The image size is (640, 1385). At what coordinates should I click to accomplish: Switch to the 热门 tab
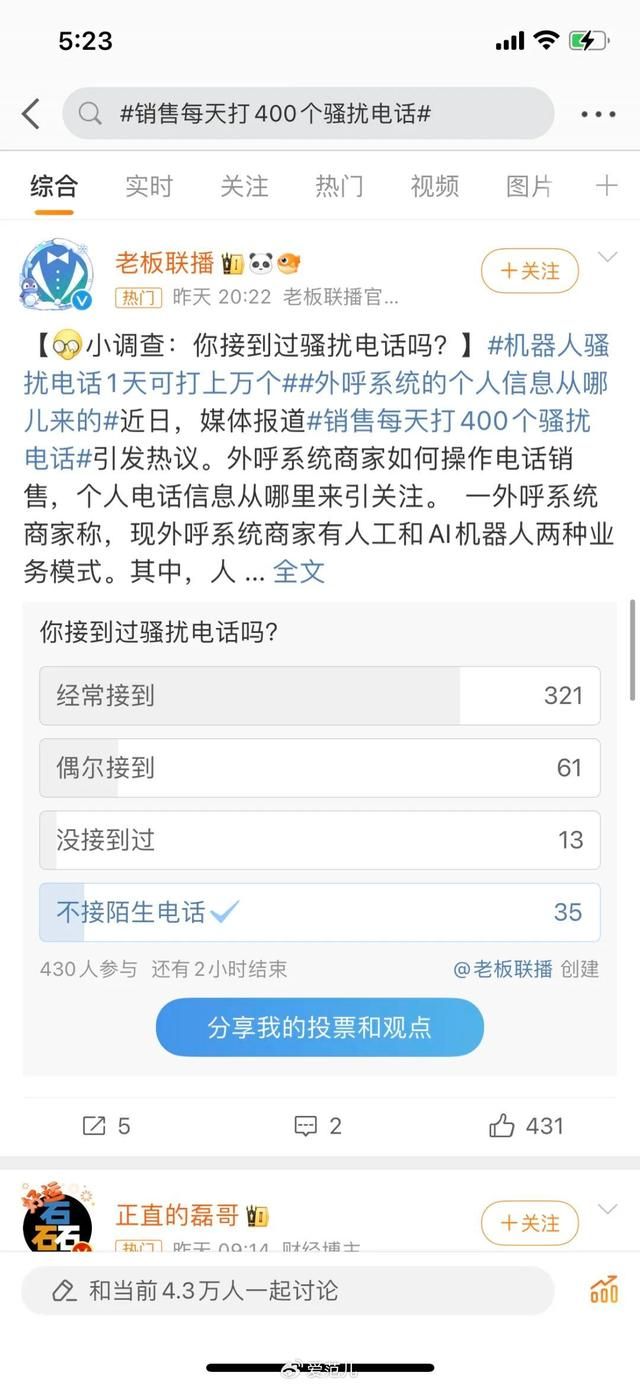339,186
